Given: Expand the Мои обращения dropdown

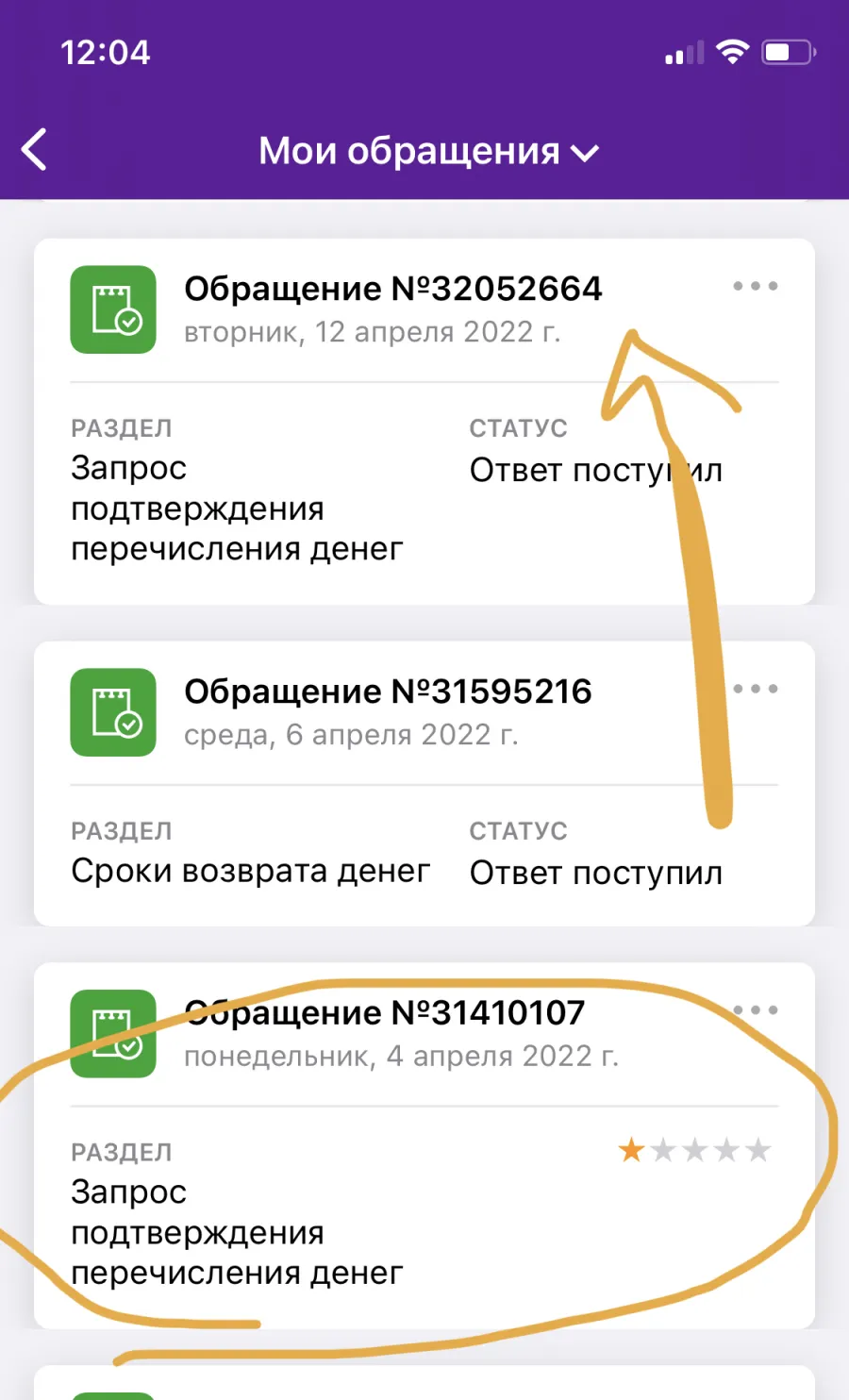Looking at the screenshot, I should point(429,151).
